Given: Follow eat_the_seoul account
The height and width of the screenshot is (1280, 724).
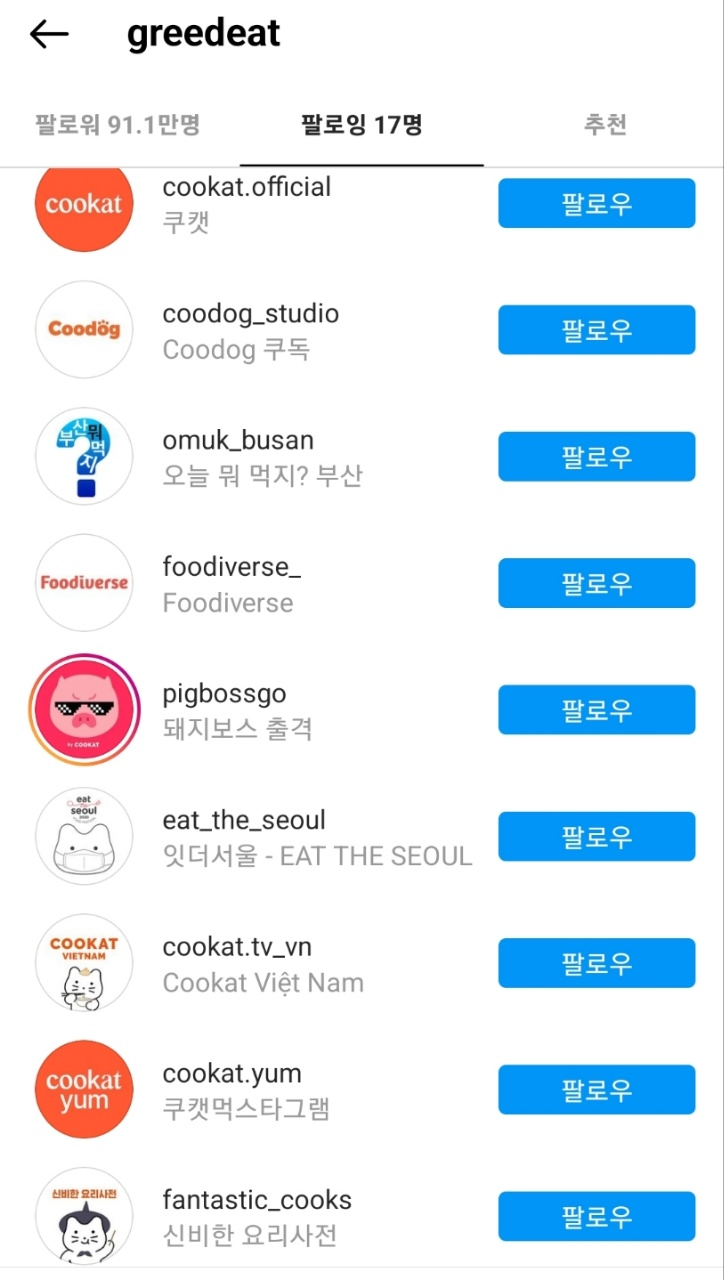Looking at the screenshot, I should [596, 837].
